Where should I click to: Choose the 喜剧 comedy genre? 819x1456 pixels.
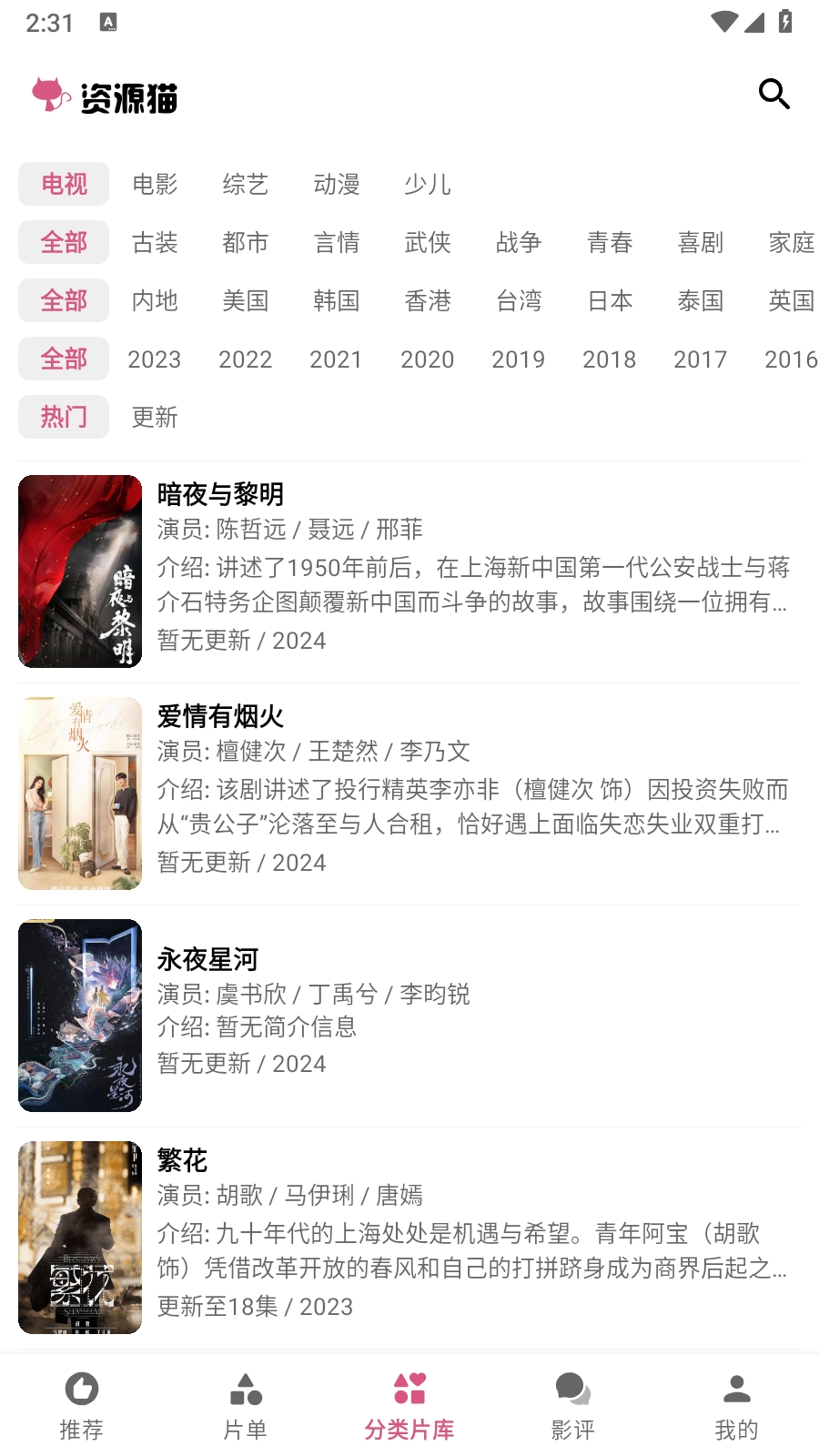tap(700, 242)
